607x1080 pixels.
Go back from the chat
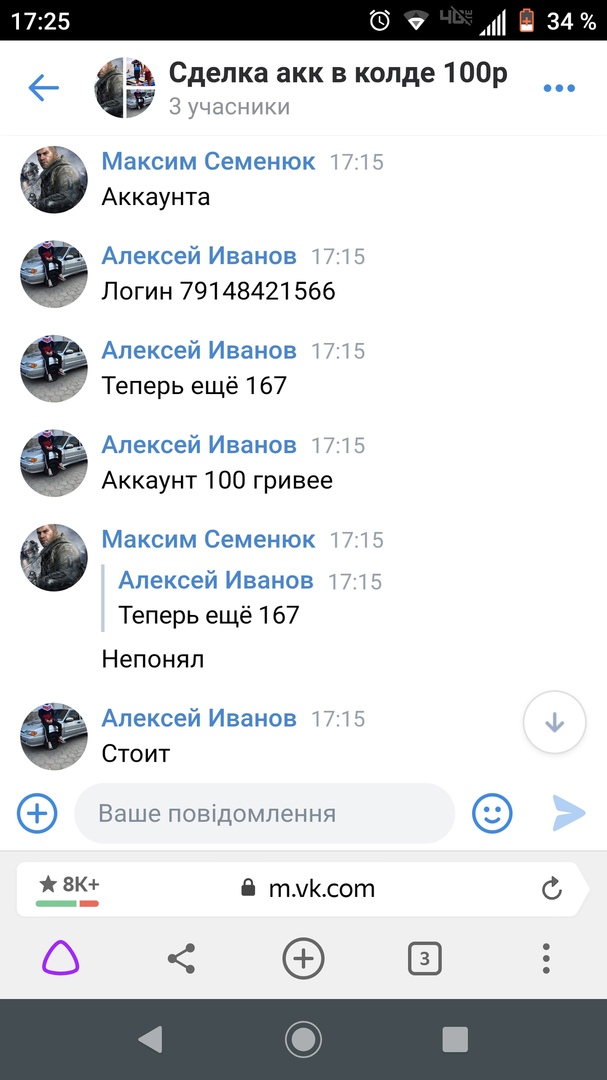point(43,88)
